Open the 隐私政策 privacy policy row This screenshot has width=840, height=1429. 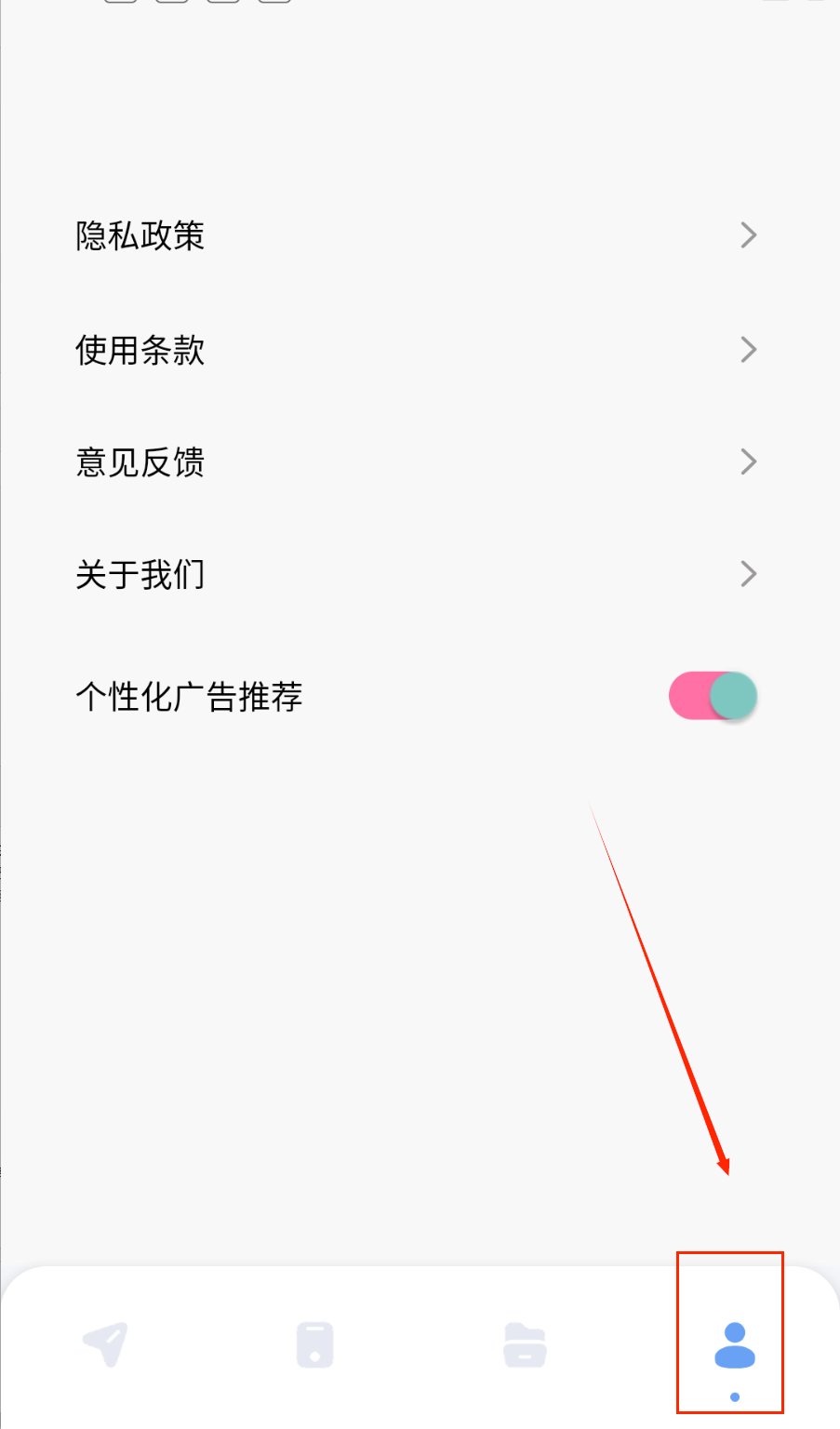coord(419,235)
